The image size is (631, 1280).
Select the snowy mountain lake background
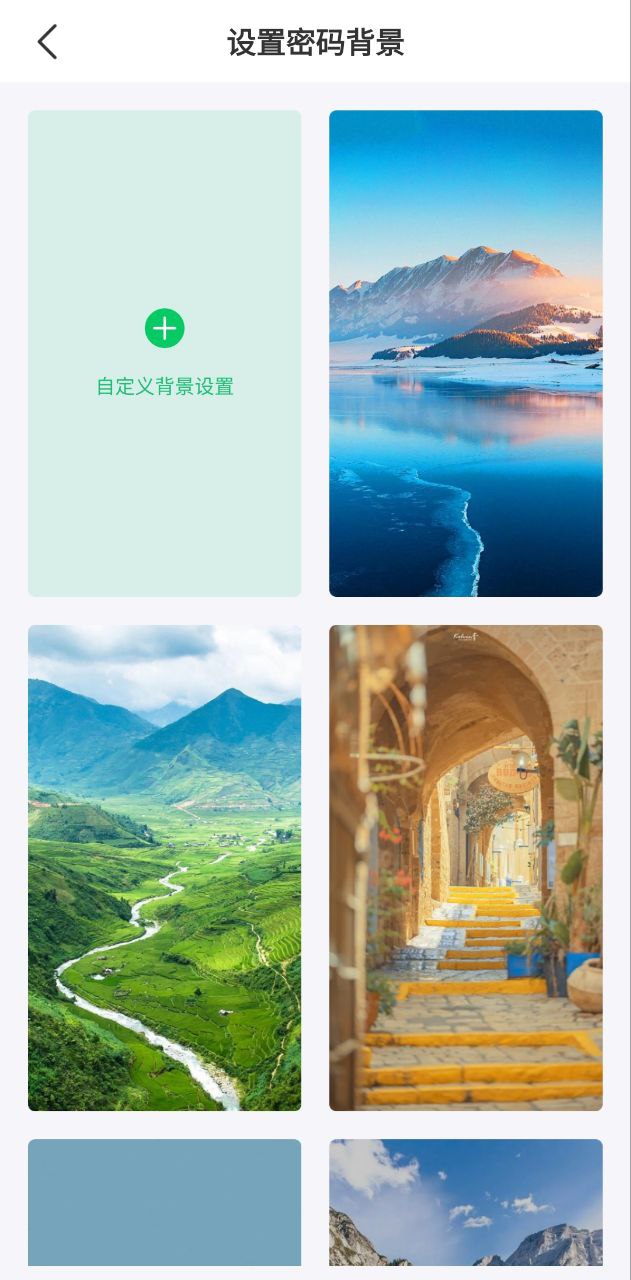coord(465,353)
